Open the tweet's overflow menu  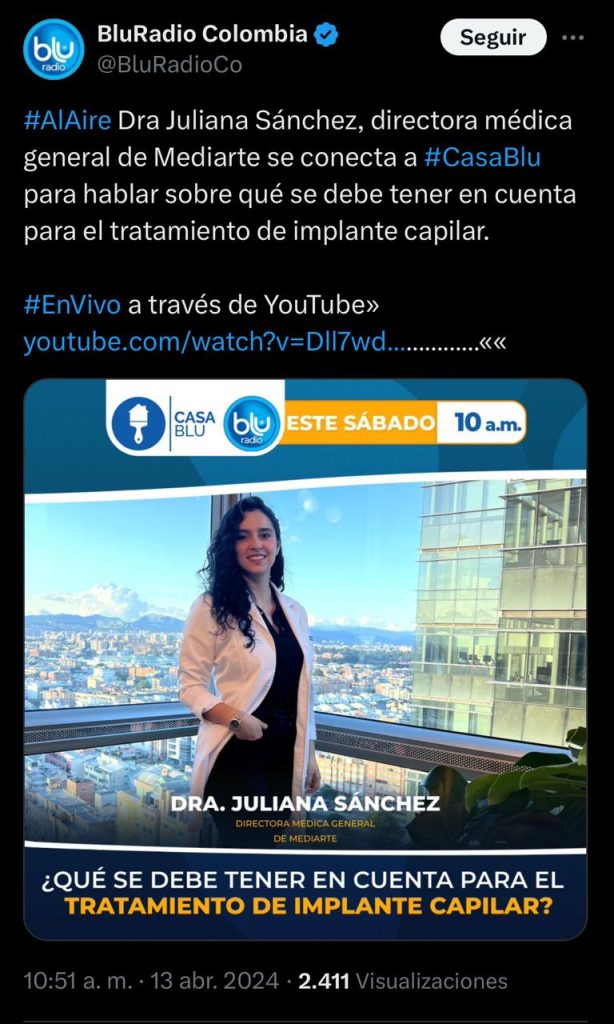pyautogui.click(x=573, y=38)
